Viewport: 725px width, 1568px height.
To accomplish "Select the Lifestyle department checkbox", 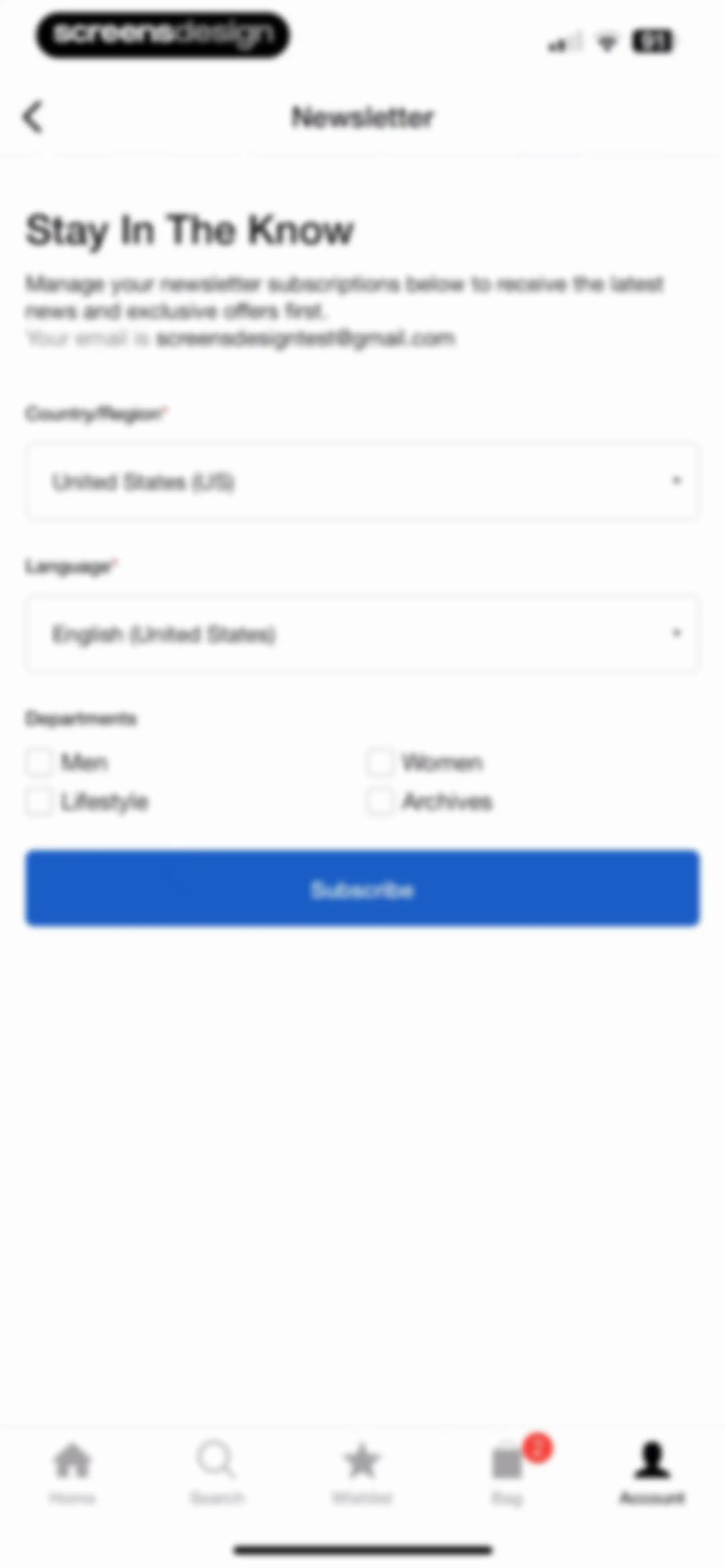I will point(39,801).
